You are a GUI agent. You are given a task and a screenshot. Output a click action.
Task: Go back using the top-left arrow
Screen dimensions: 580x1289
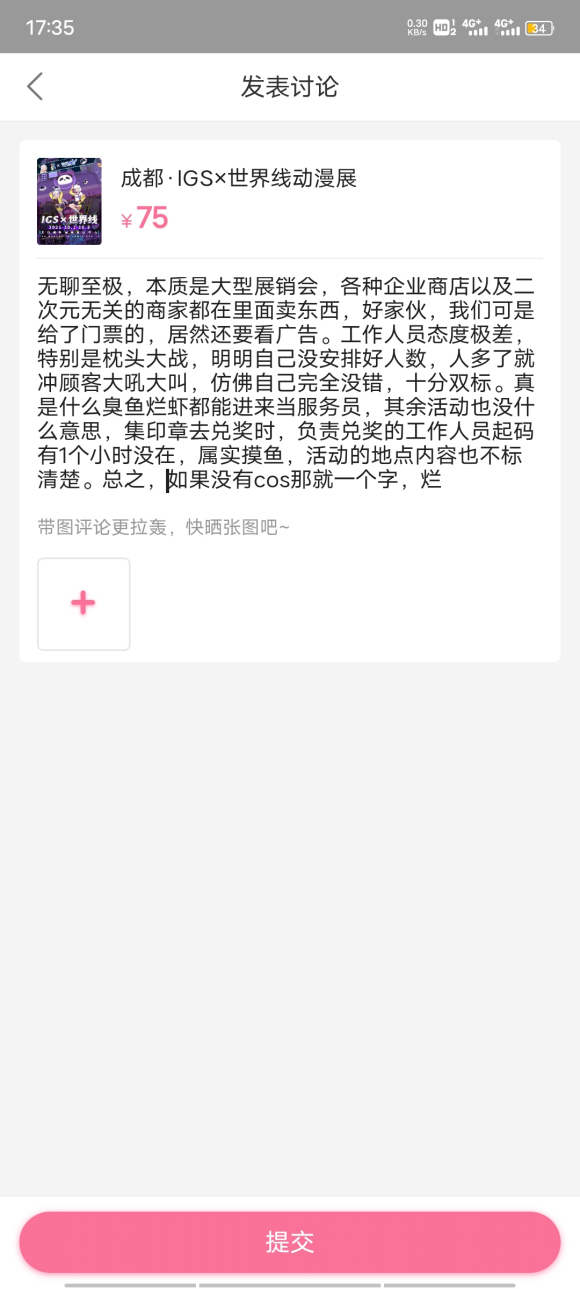click(35, 87)
